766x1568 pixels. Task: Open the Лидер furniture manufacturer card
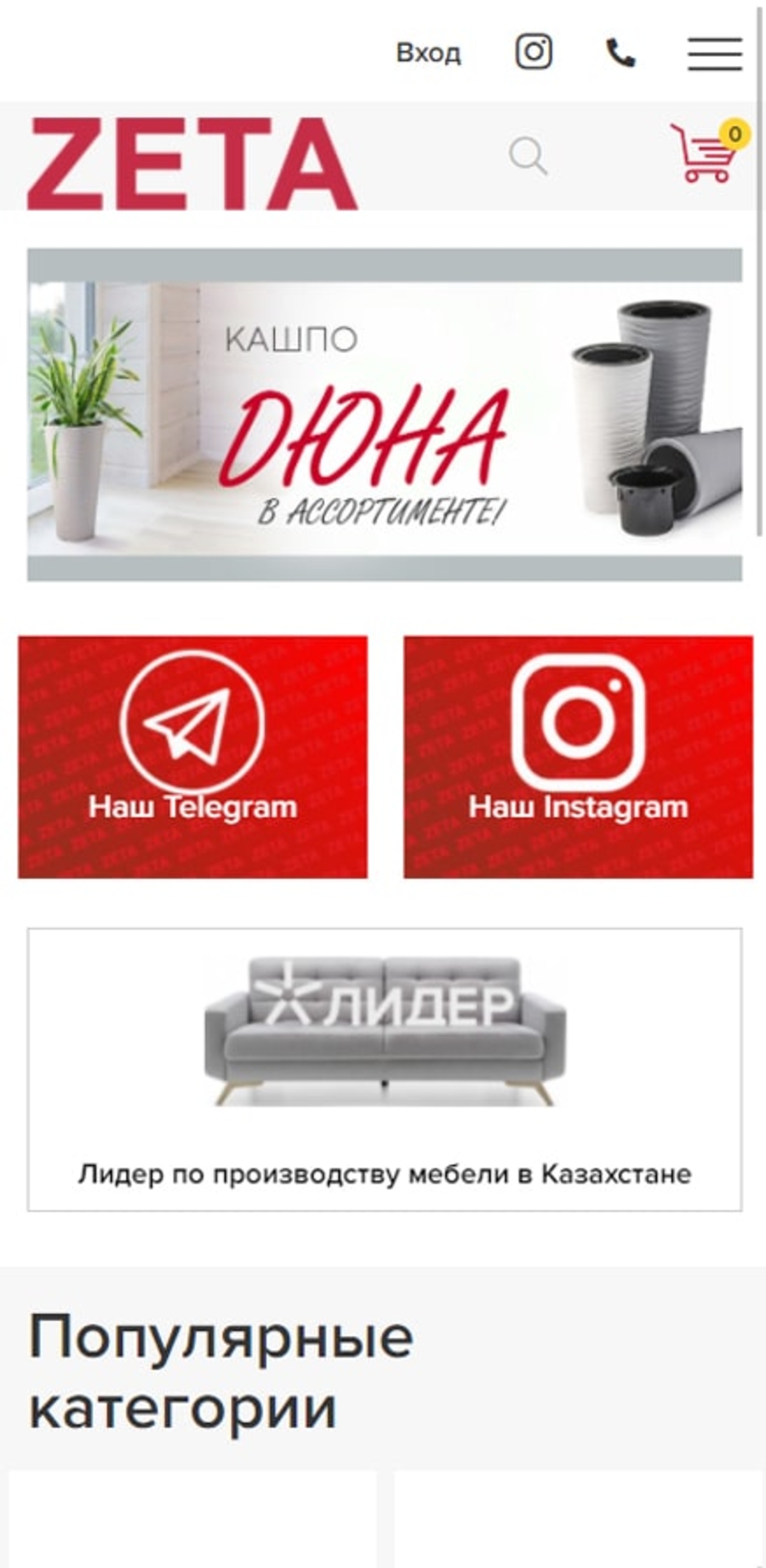coord(384,1069)
